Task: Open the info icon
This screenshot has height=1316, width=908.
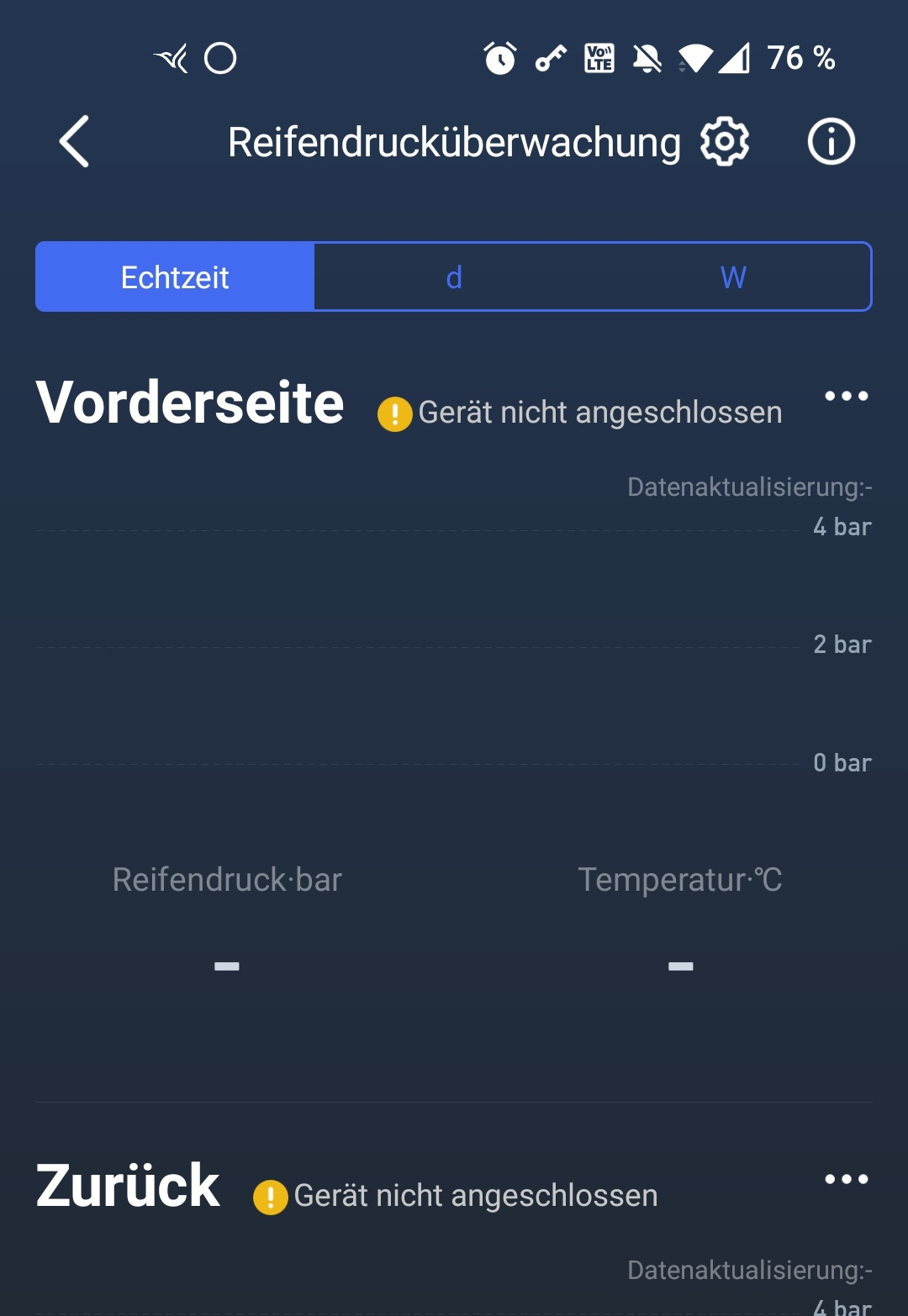Action: [831, 142]
